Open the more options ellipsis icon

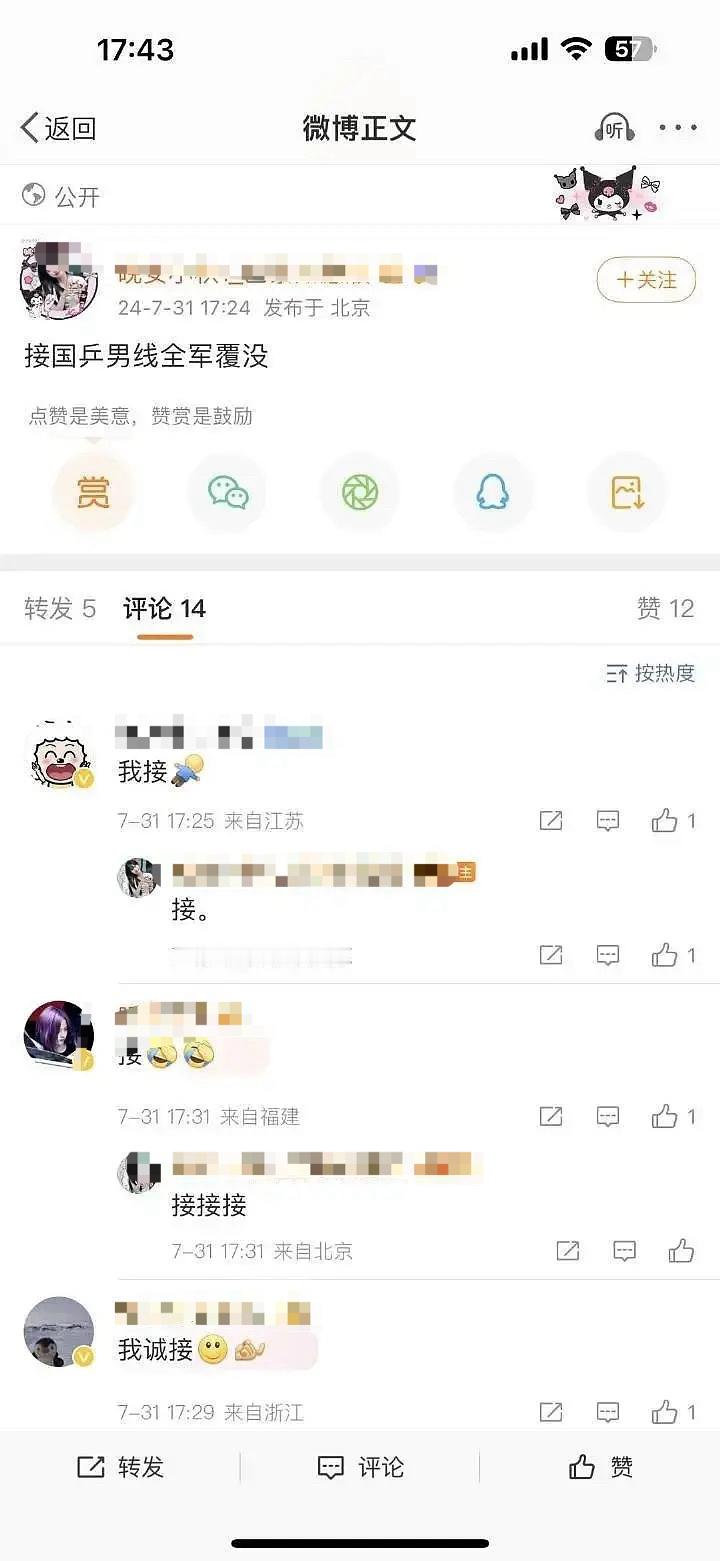(678, 127)
